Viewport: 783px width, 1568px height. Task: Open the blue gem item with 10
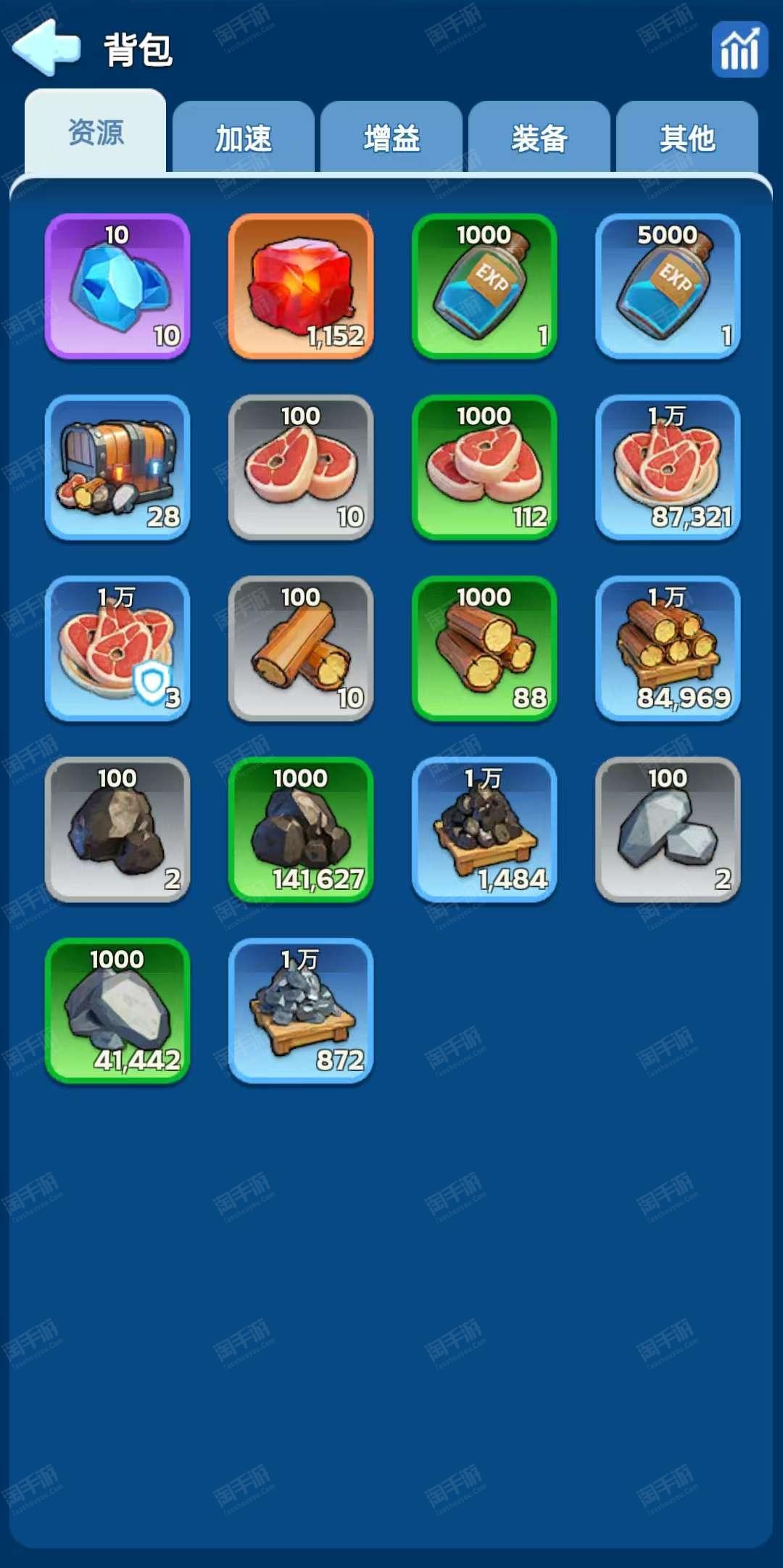[x=117, y=286]
